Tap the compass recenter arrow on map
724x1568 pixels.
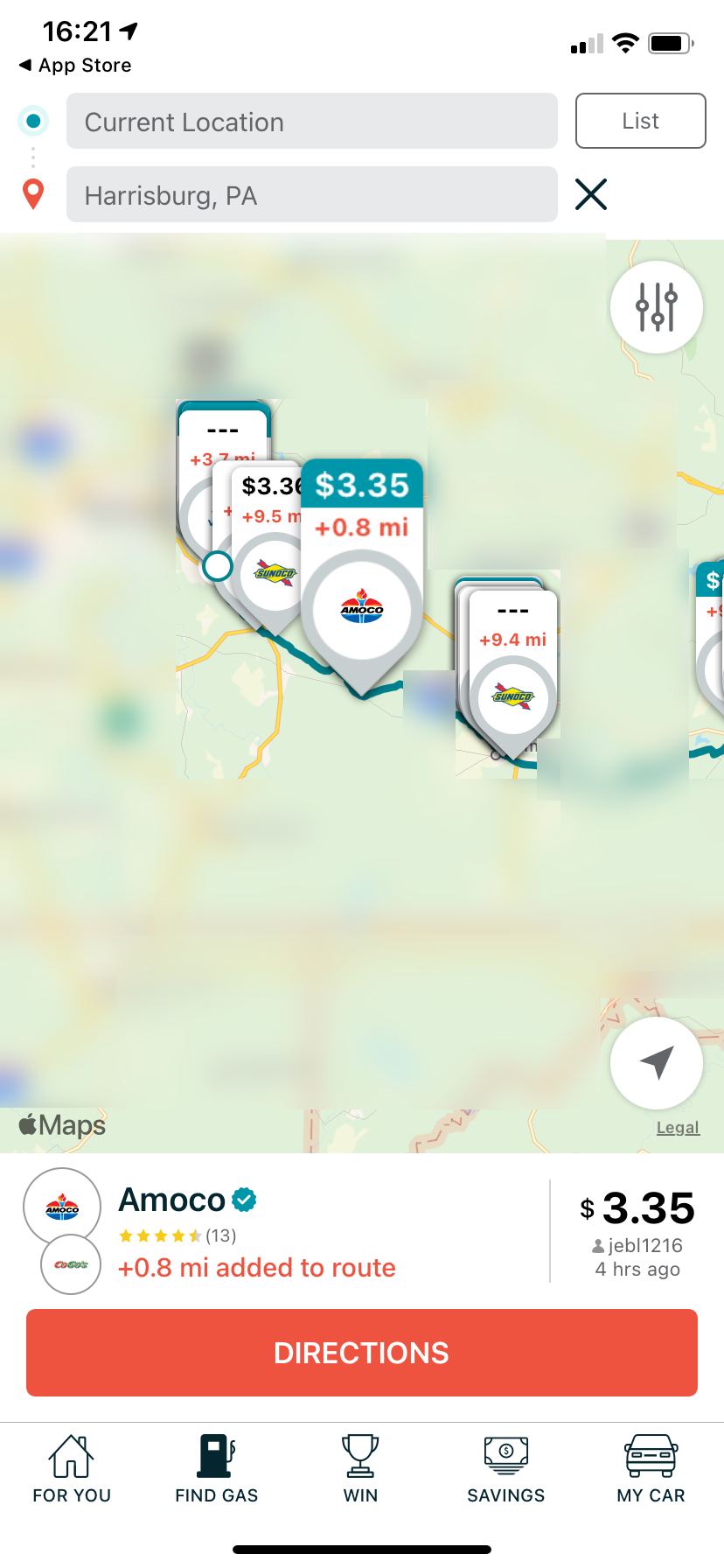tap(657, 1062)
